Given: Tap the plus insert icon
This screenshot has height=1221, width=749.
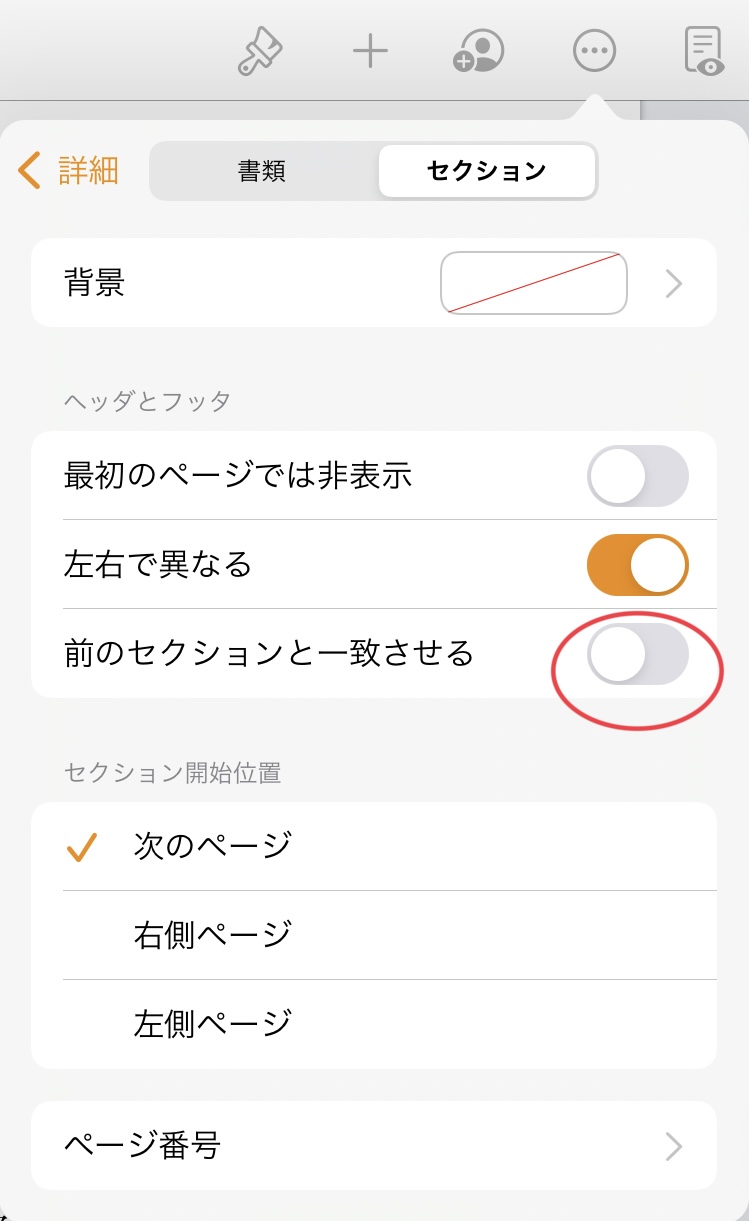Looking at the screenshot, I should 370,50.
